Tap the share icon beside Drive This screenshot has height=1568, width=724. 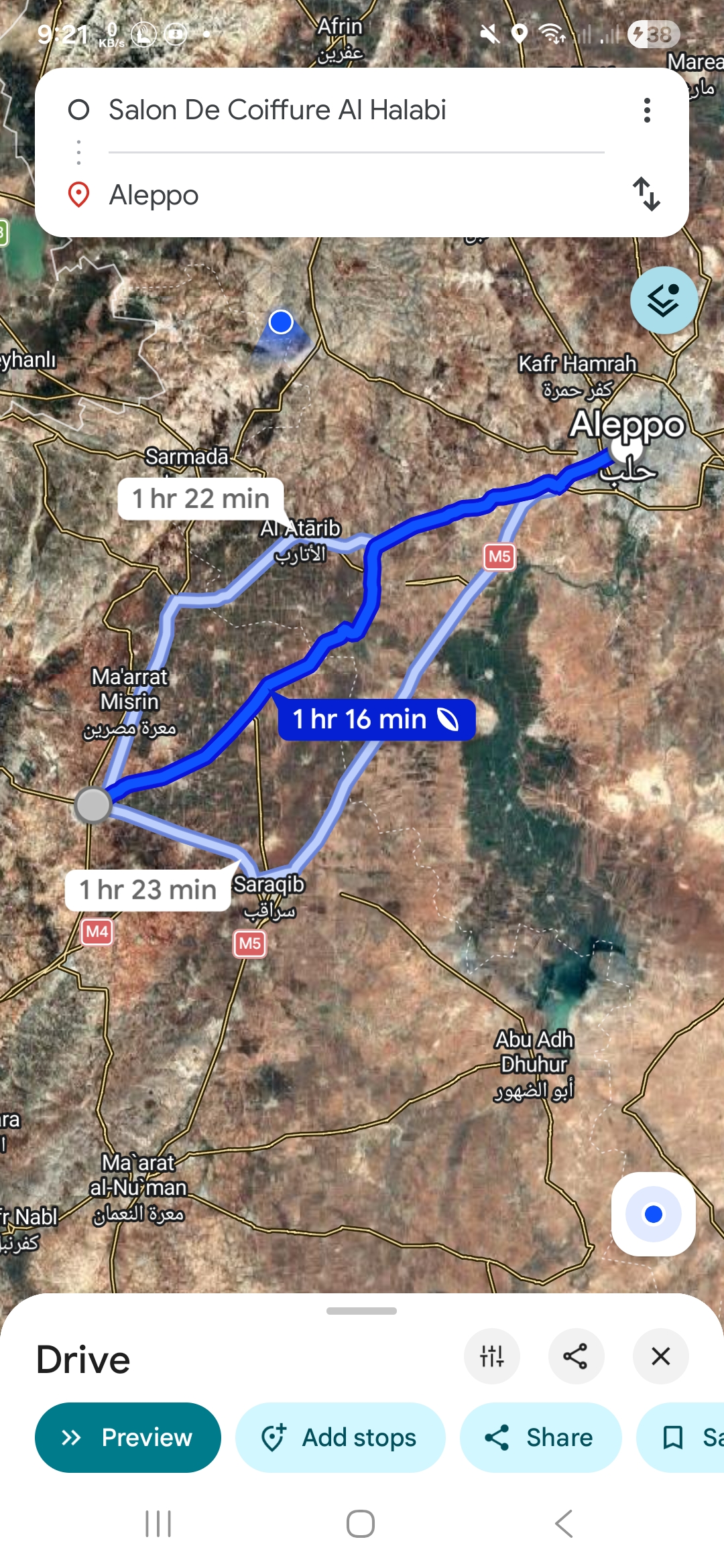click(x=576, y=1356)
